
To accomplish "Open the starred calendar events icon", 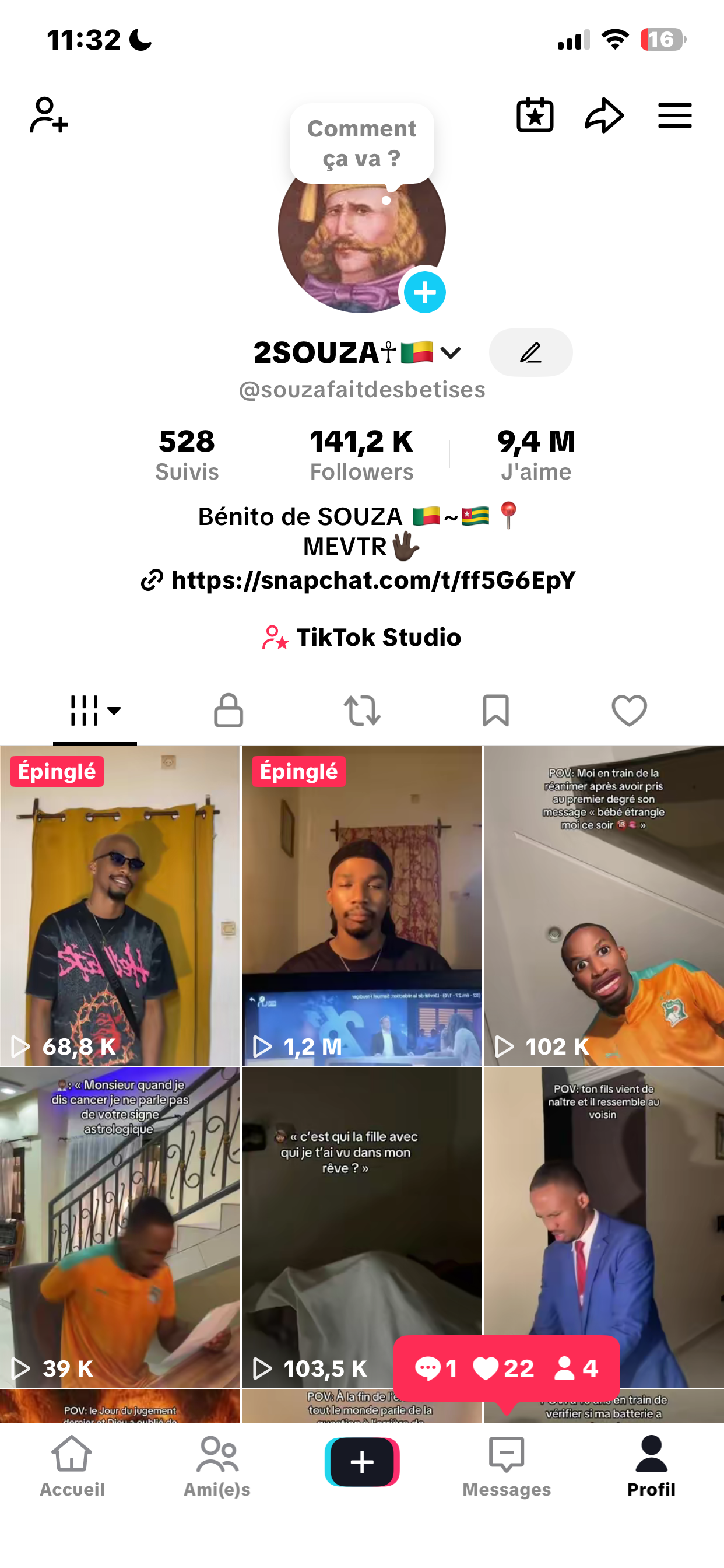I will tap(535, 115).
